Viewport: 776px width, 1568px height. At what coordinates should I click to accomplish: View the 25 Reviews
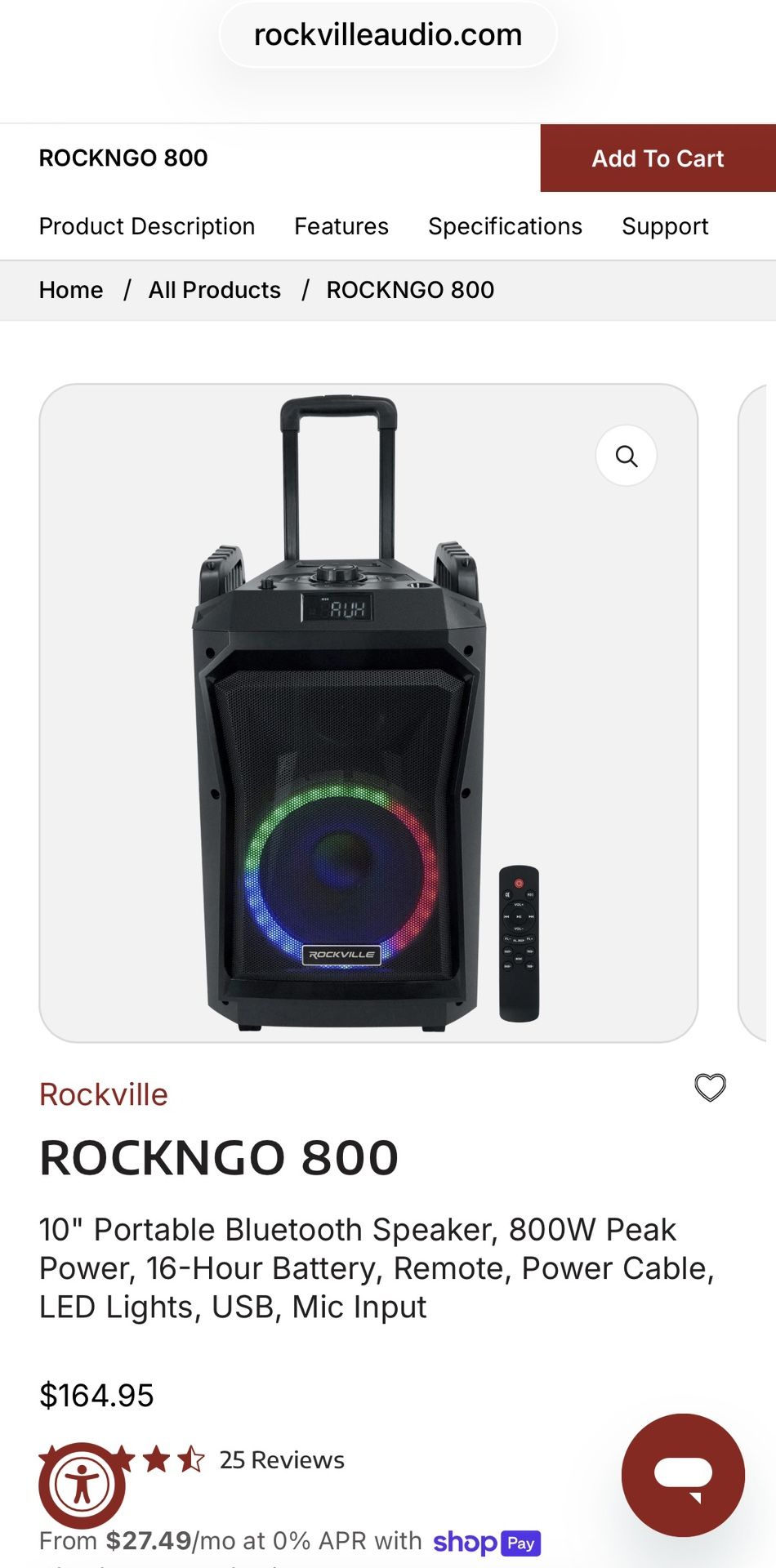coord(282,1460)
